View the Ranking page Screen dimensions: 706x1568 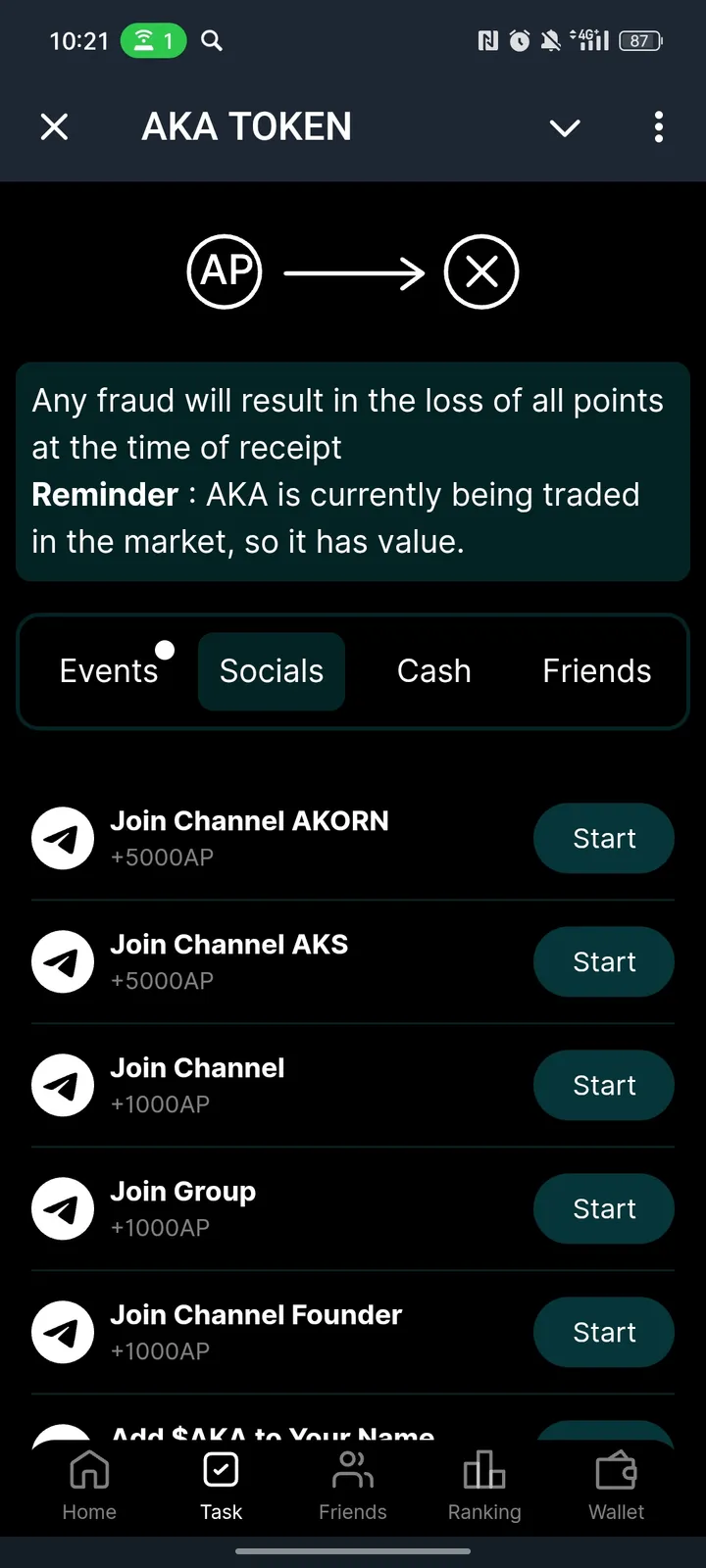[484, 1486]
